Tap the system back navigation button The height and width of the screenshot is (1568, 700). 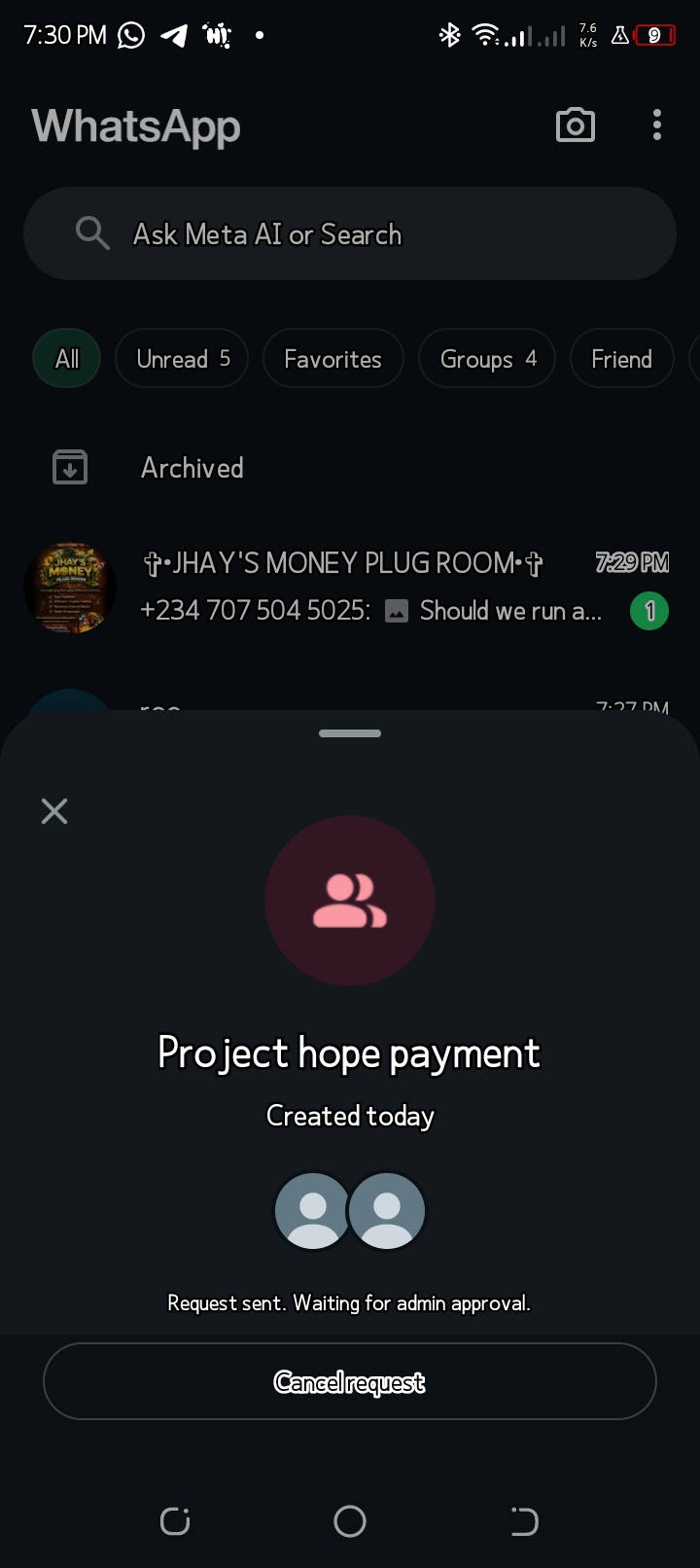[x=524, y=1520]
